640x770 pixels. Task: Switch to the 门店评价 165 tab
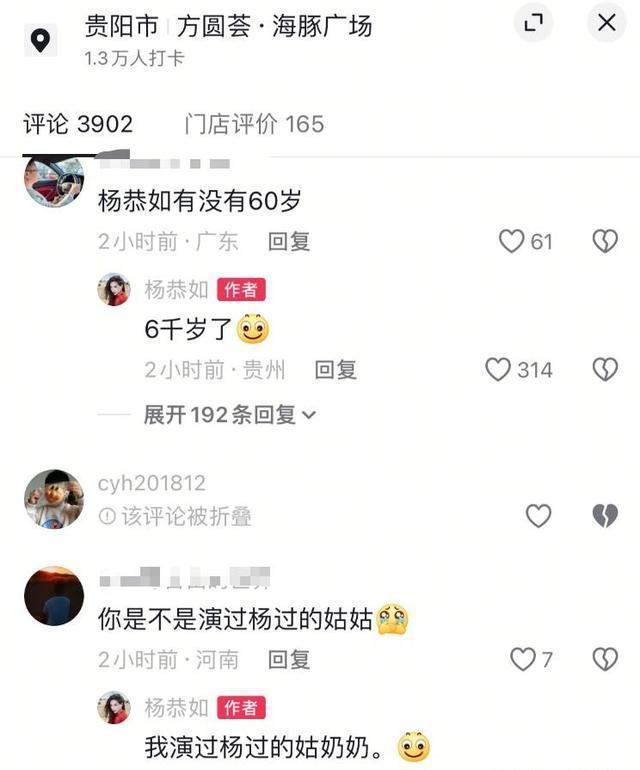point(254,124)
